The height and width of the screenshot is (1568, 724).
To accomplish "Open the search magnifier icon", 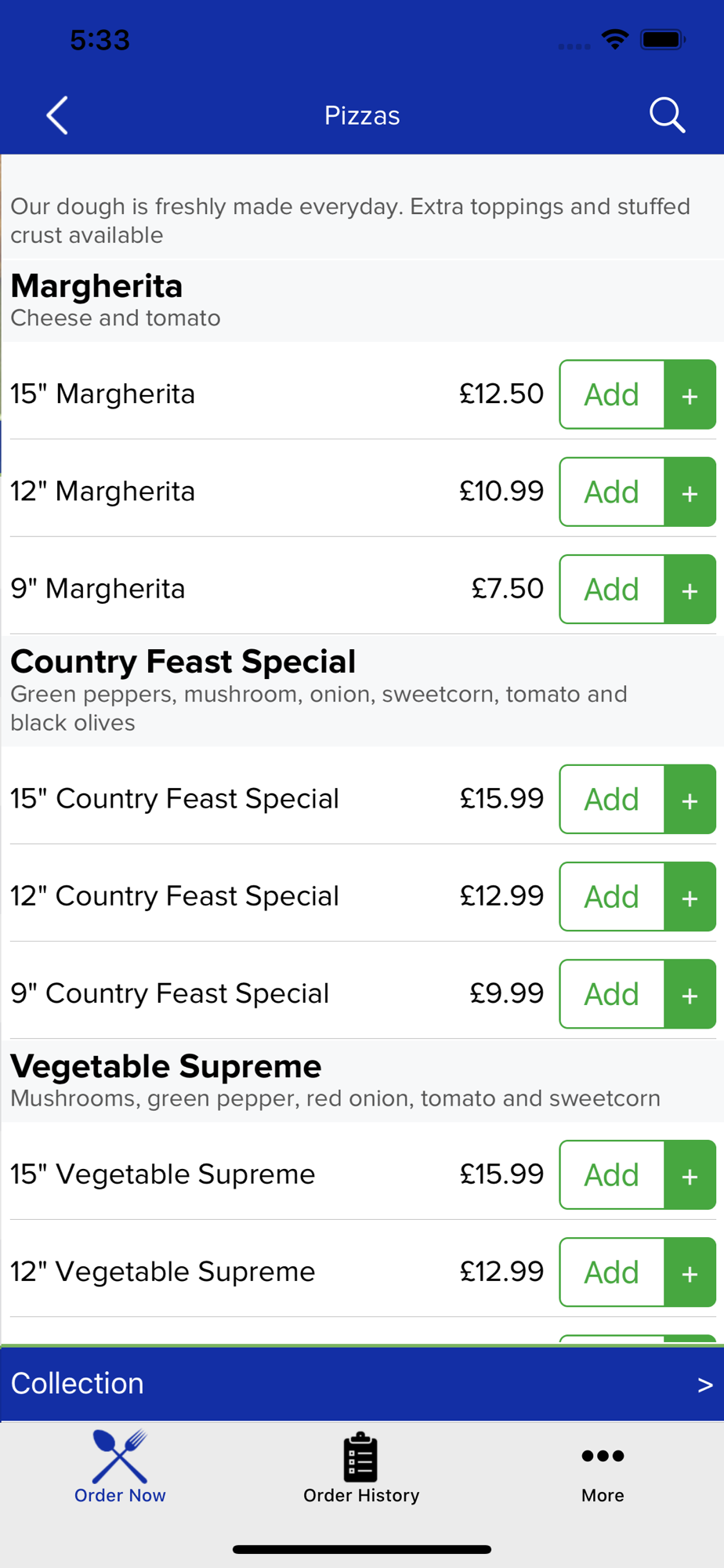I will point(667,116).
